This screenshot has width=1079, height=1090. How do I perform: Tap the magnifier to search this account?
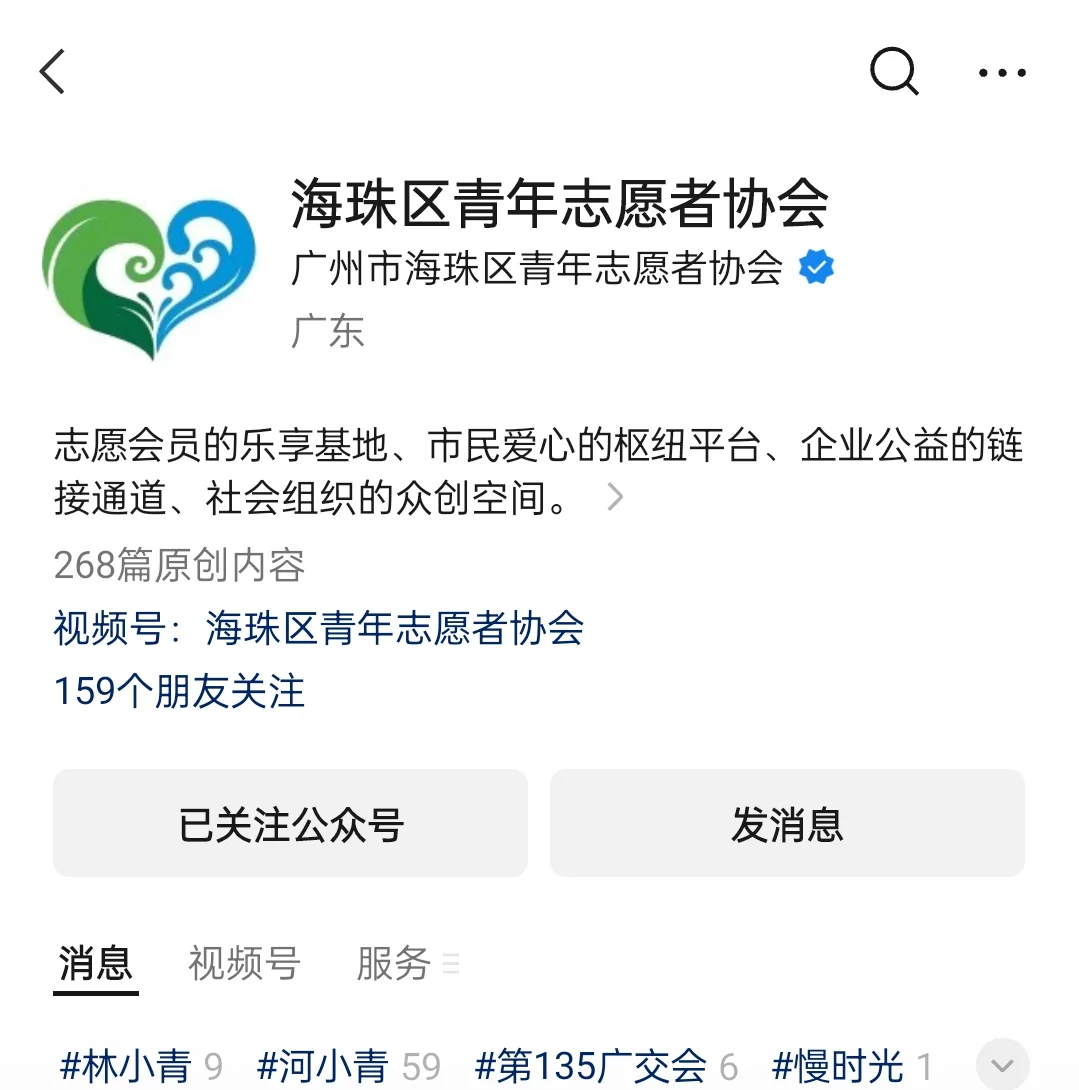coord(893,72)
